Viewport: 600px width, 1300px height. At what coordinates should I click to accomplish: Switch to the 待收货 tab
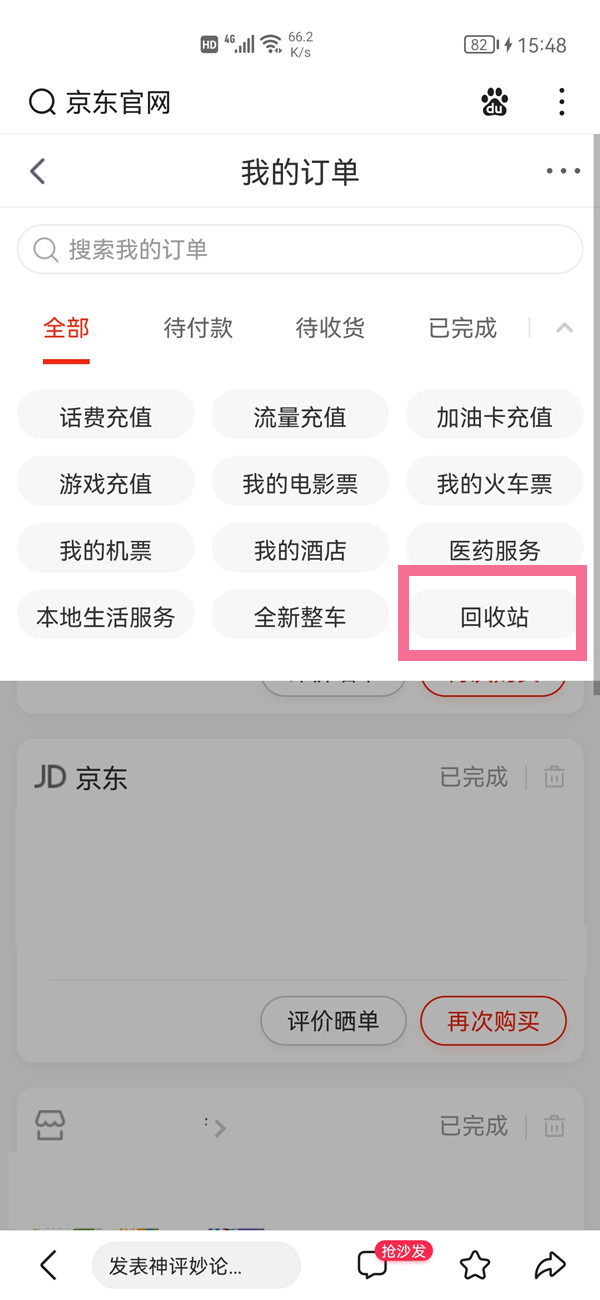330,328
